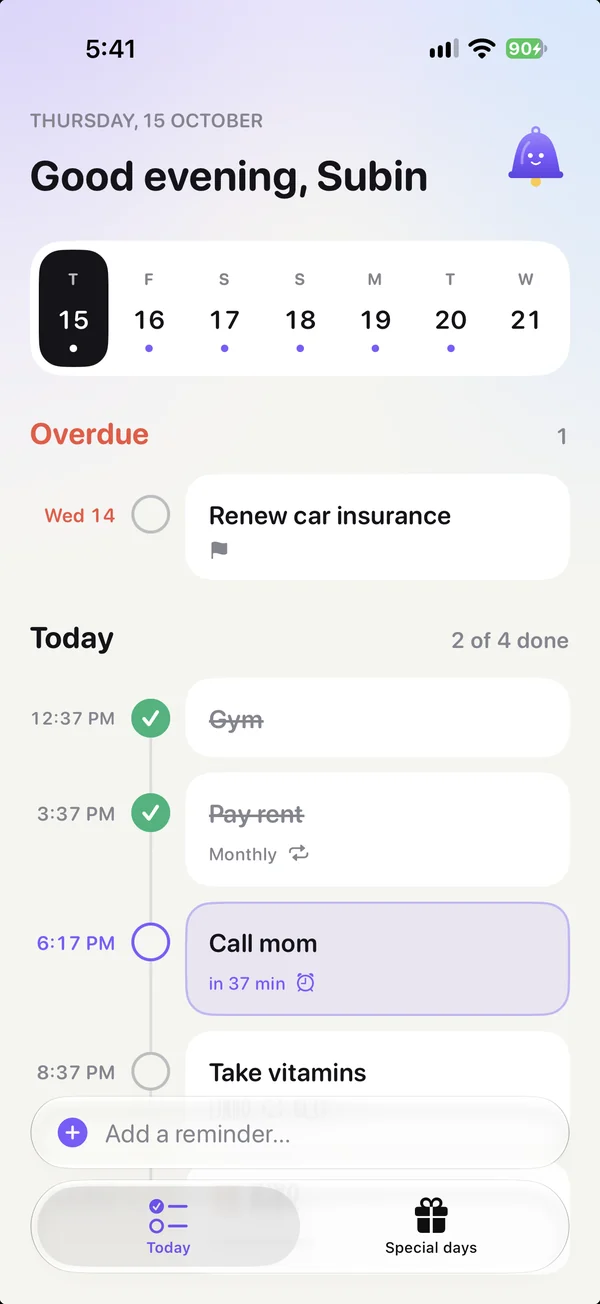Select Tuesday 20 in the week strip

(x=451, y=309)
